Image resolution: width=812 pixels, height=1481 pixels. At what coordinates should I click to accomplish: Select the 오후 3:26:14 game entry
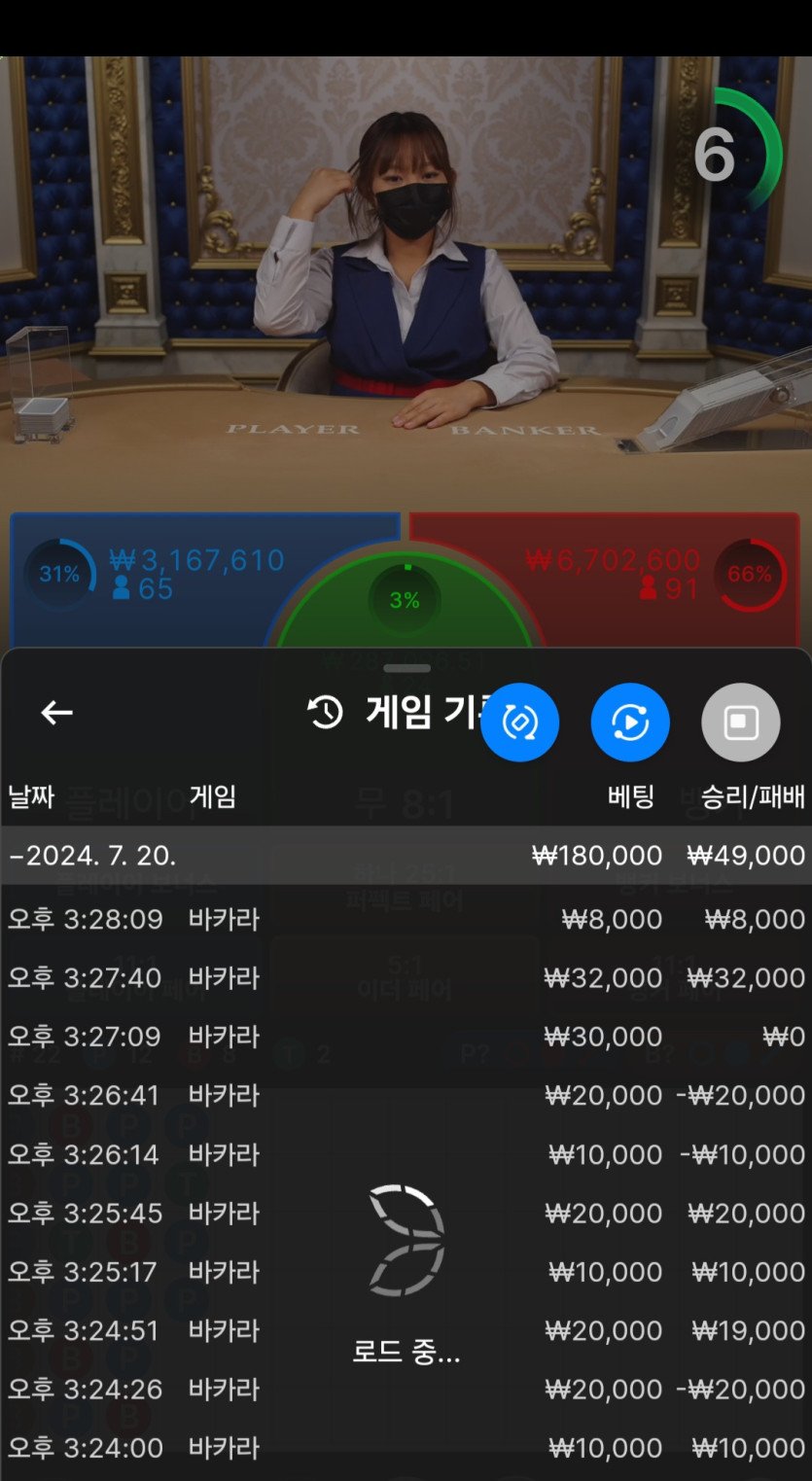406,1154
